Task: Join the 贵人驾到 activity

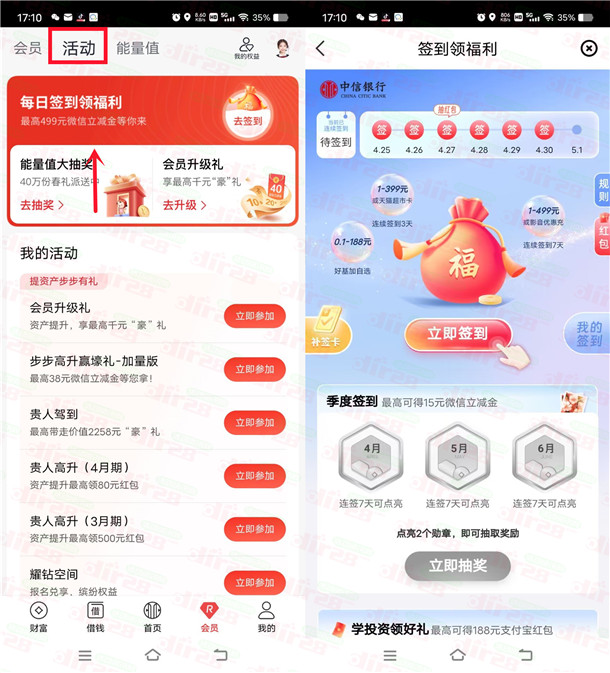Action: tap(254, 422)
